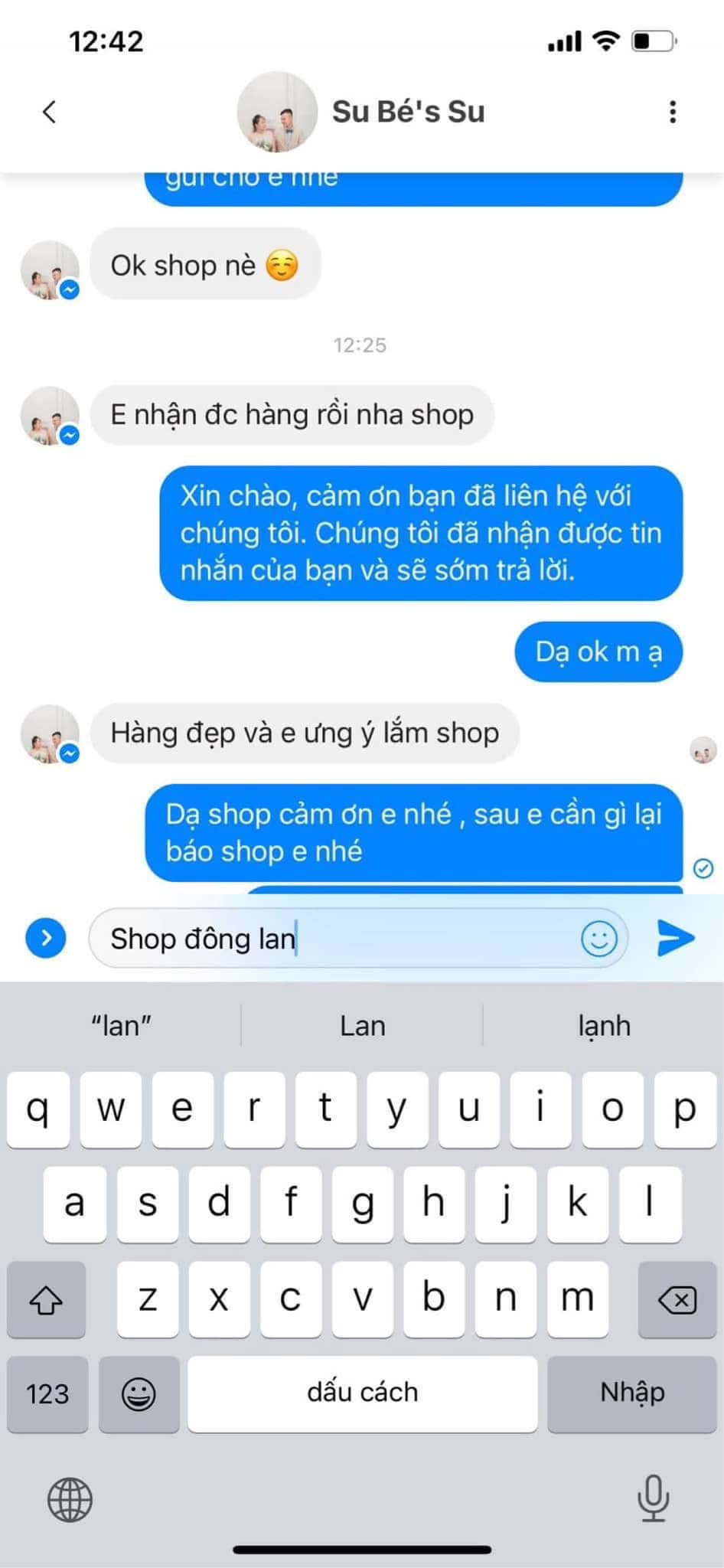The width and height of the screenshot is (724, 1568).
Task: Open the three-dot overflow menu
Action: point(672,112)
